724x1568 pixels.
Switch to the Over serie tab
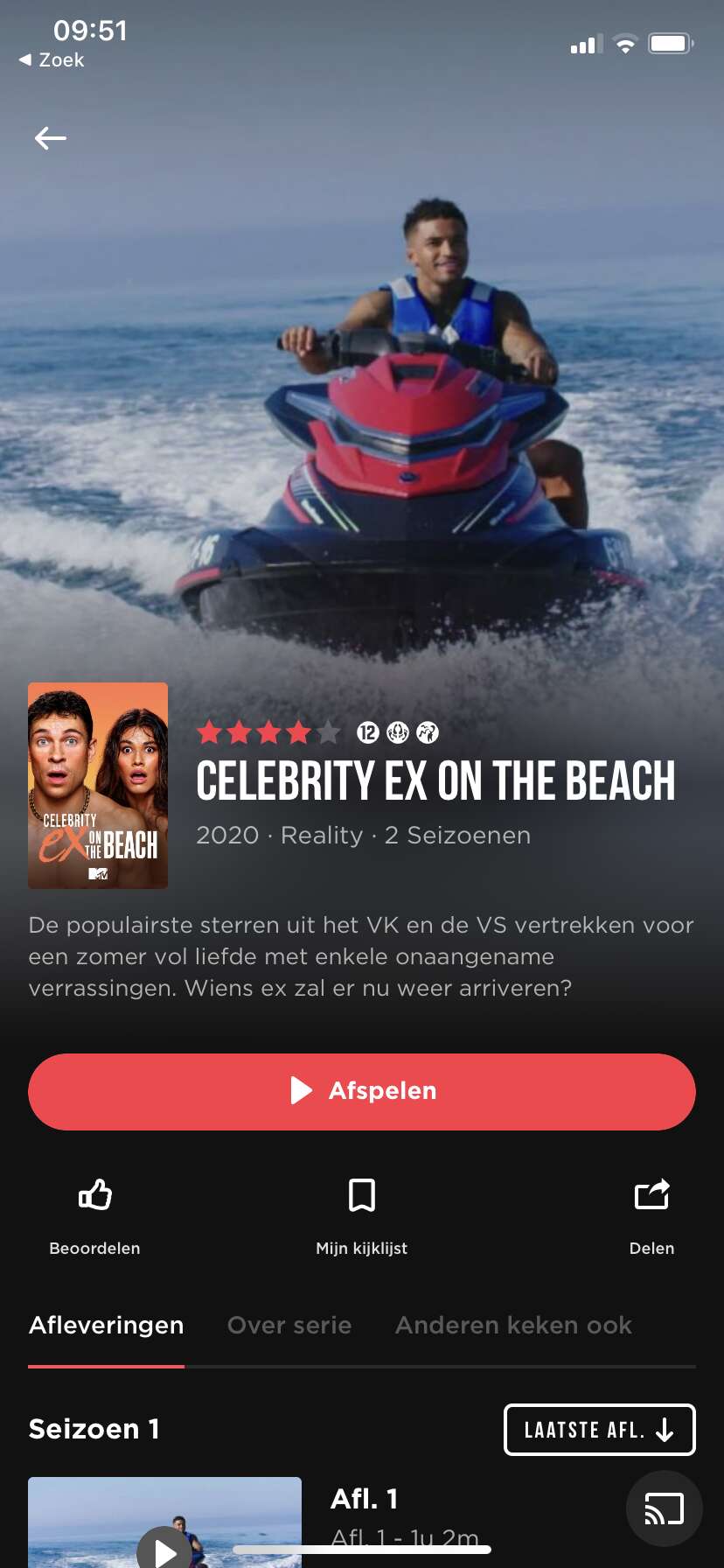click(289, 1325)
